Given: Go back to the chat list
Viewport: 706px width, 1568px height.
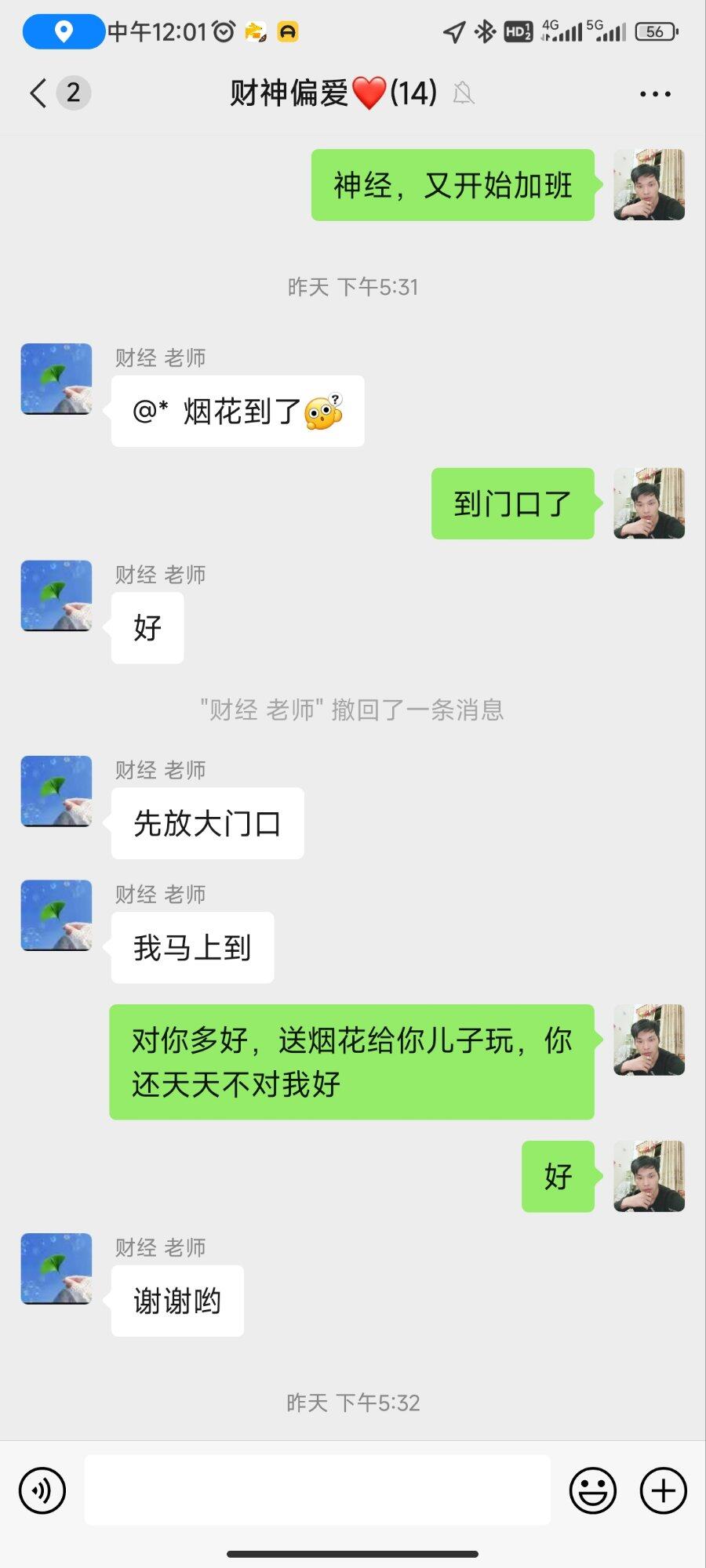Looking at the screenshot, I should pos(39,93).
